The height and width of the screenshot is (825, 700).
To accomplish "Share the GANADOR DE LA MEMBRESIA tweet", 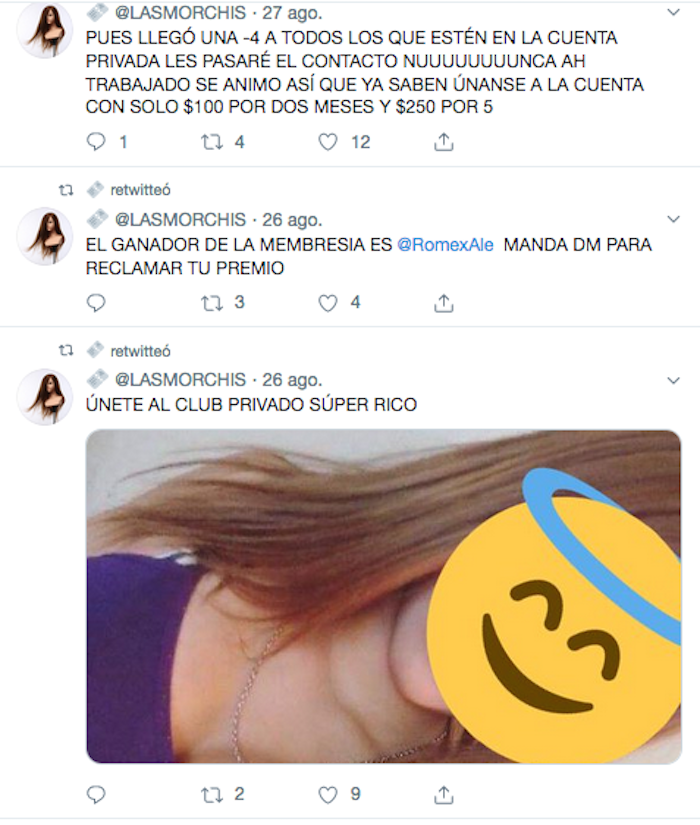I will click(444, 302).
